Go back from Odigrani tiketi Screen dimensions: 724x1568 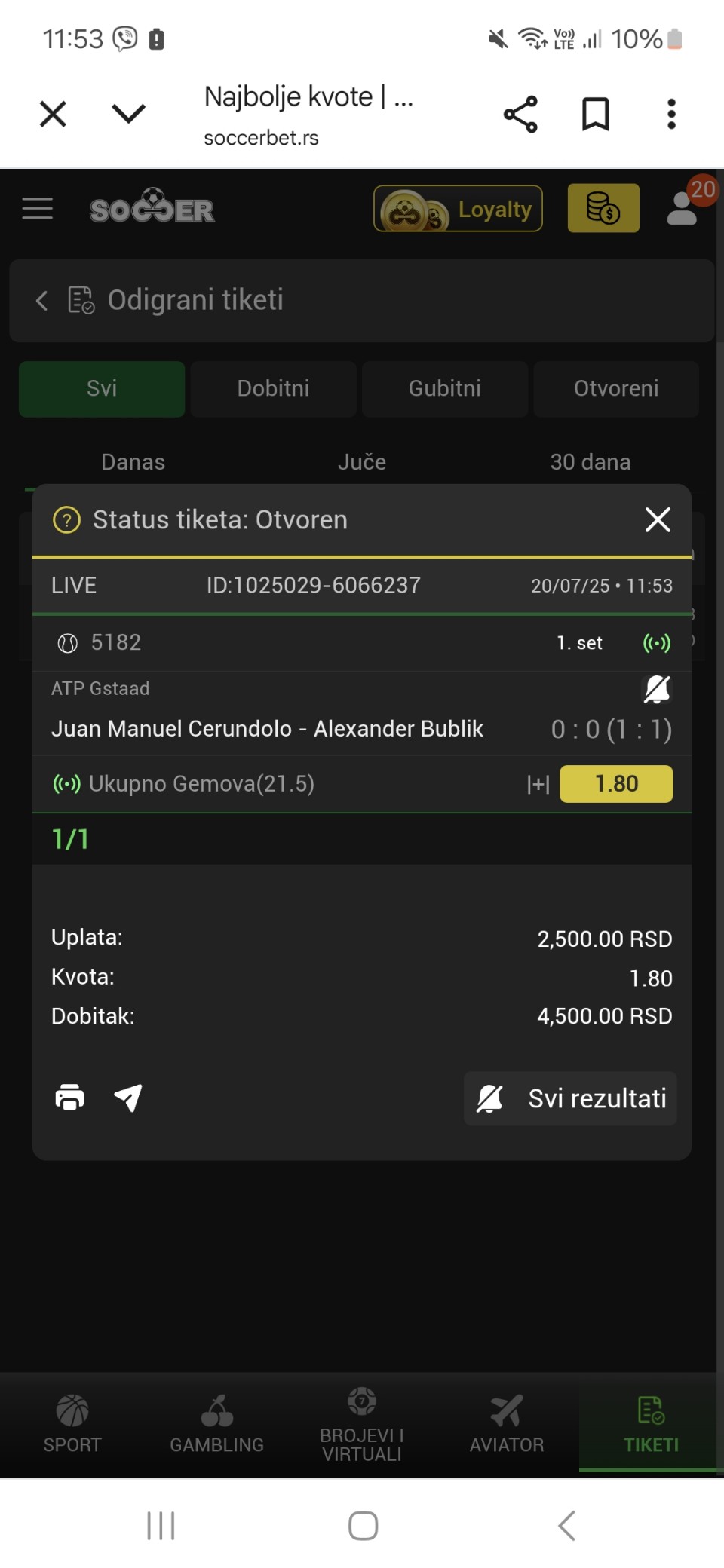coord(42,301)
